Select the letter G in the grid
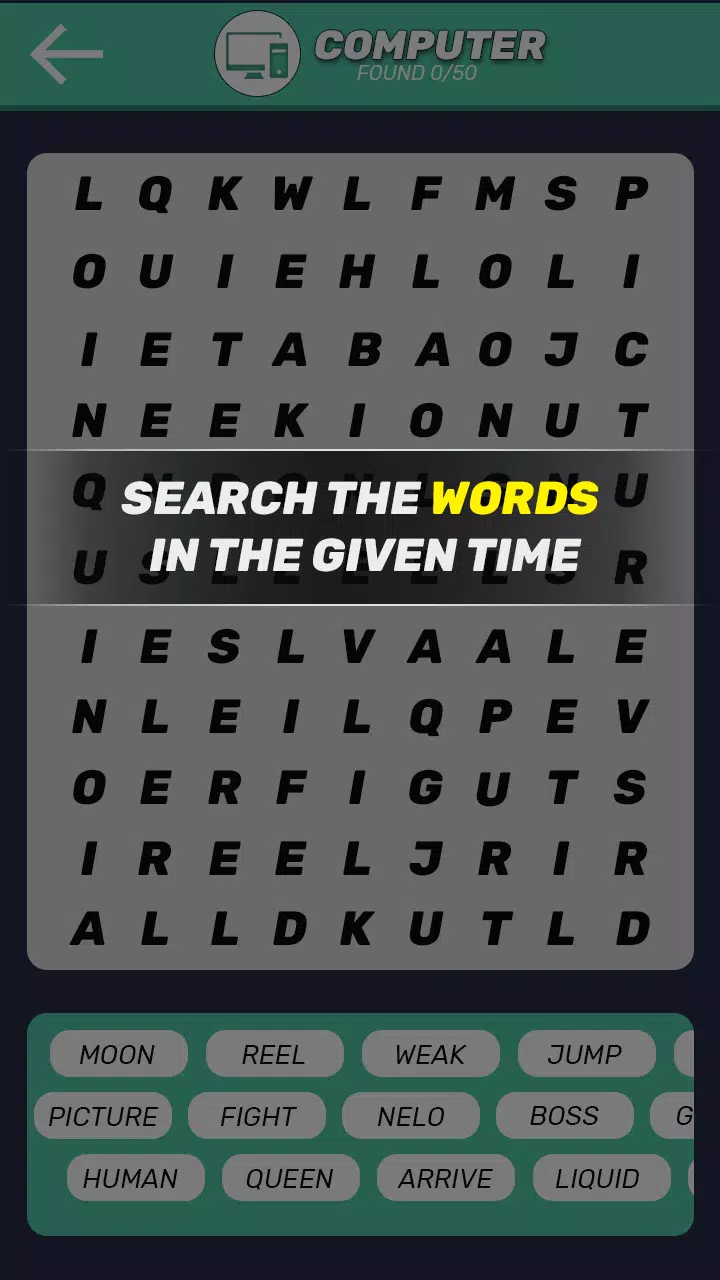This screenshot has height=1280, width=720. 427,789
